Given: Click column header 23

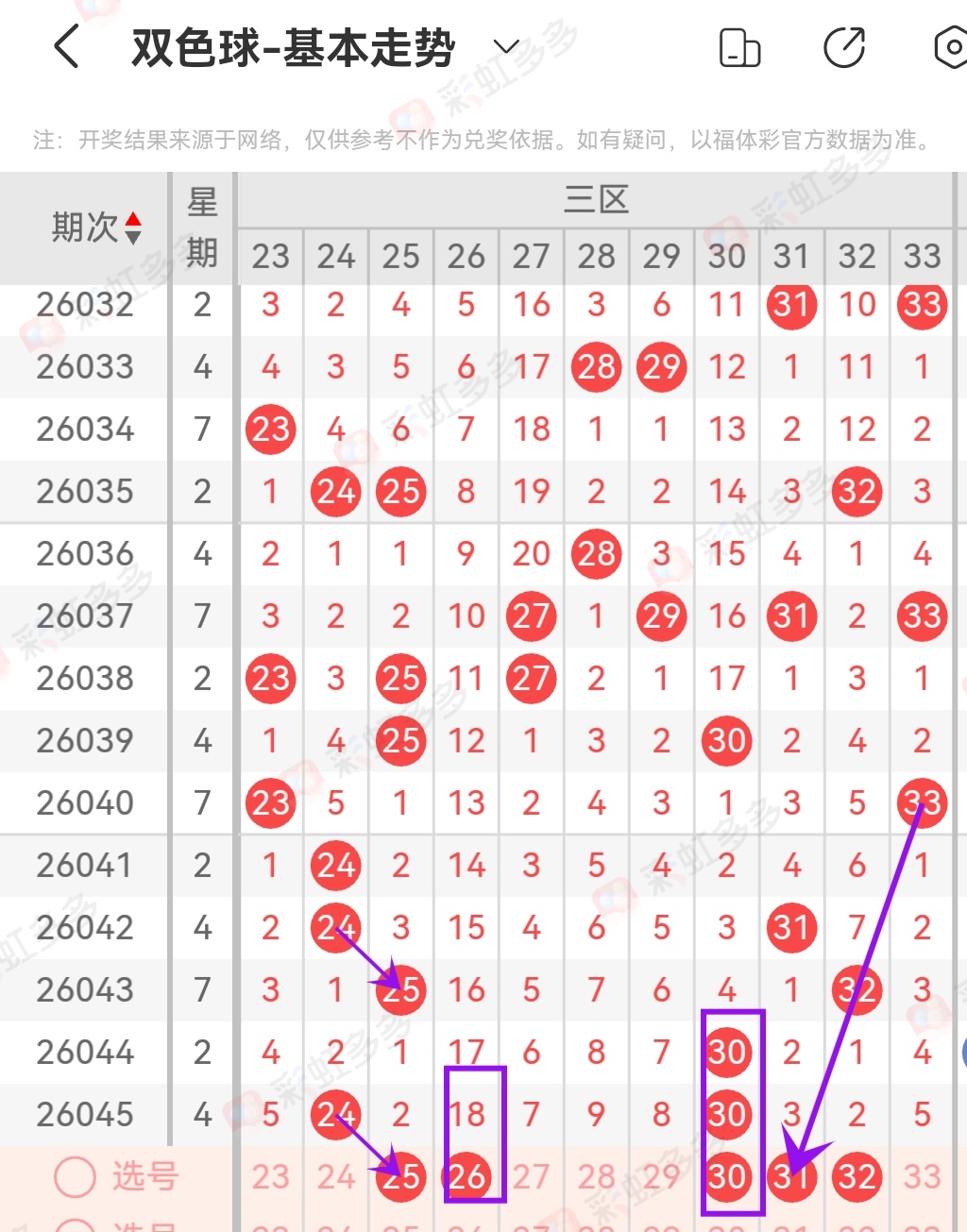Looking at the screenshot, I should (x=270, y=256).
